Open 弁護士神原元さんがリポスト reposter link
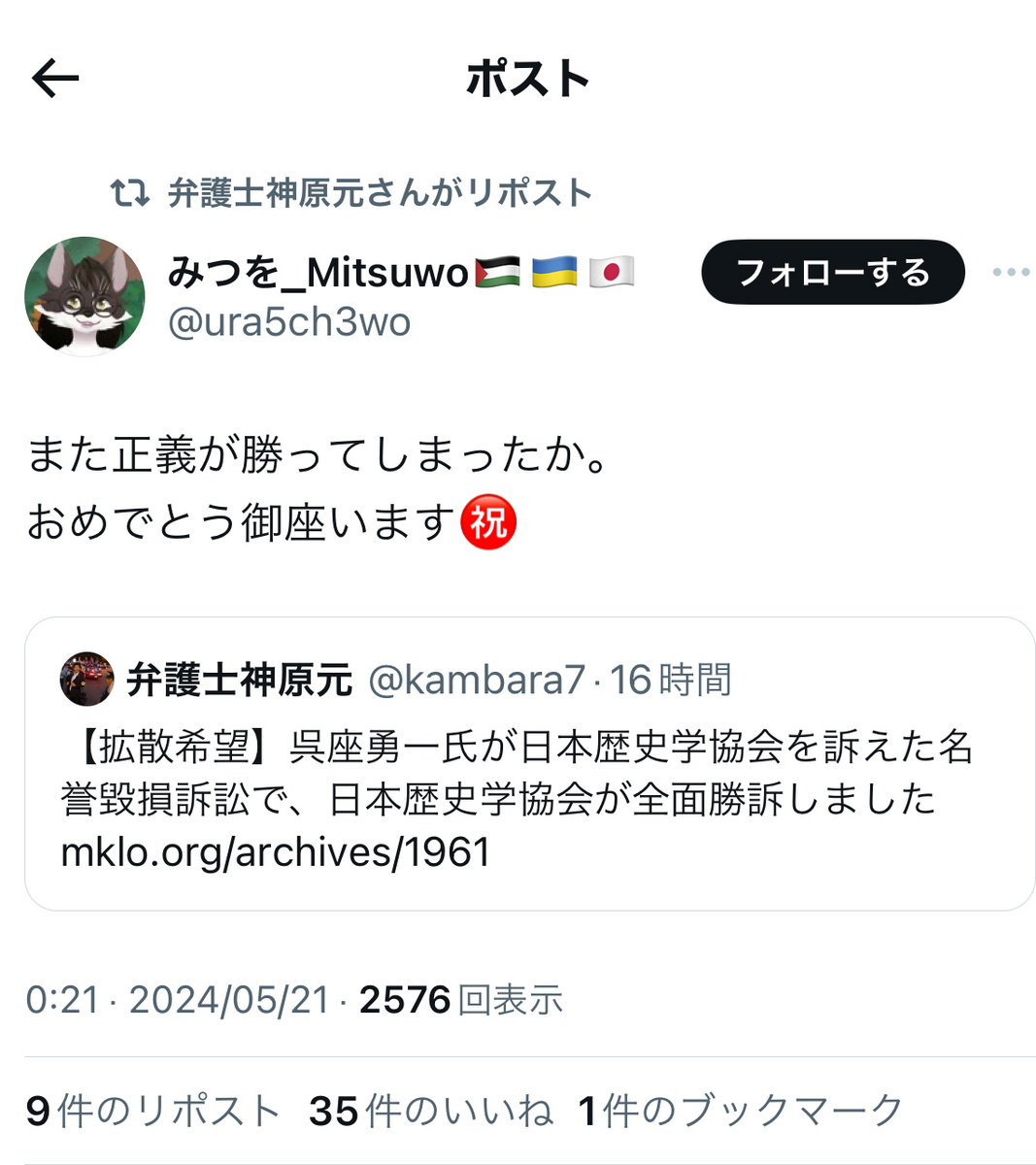 379,193
